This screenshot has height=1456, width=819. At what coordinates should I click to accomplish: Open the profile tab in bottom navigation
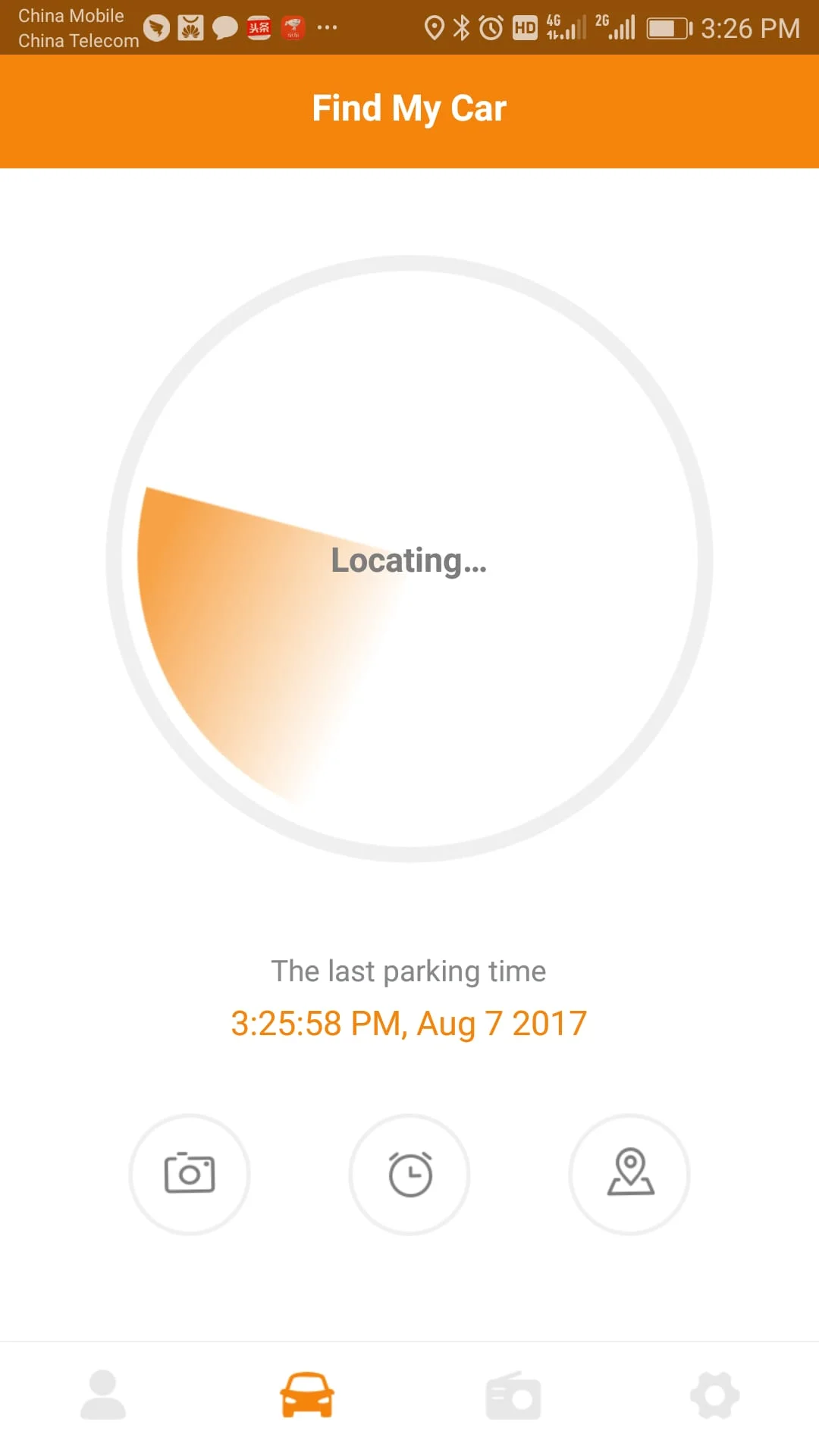click(x=102, y=1395)
